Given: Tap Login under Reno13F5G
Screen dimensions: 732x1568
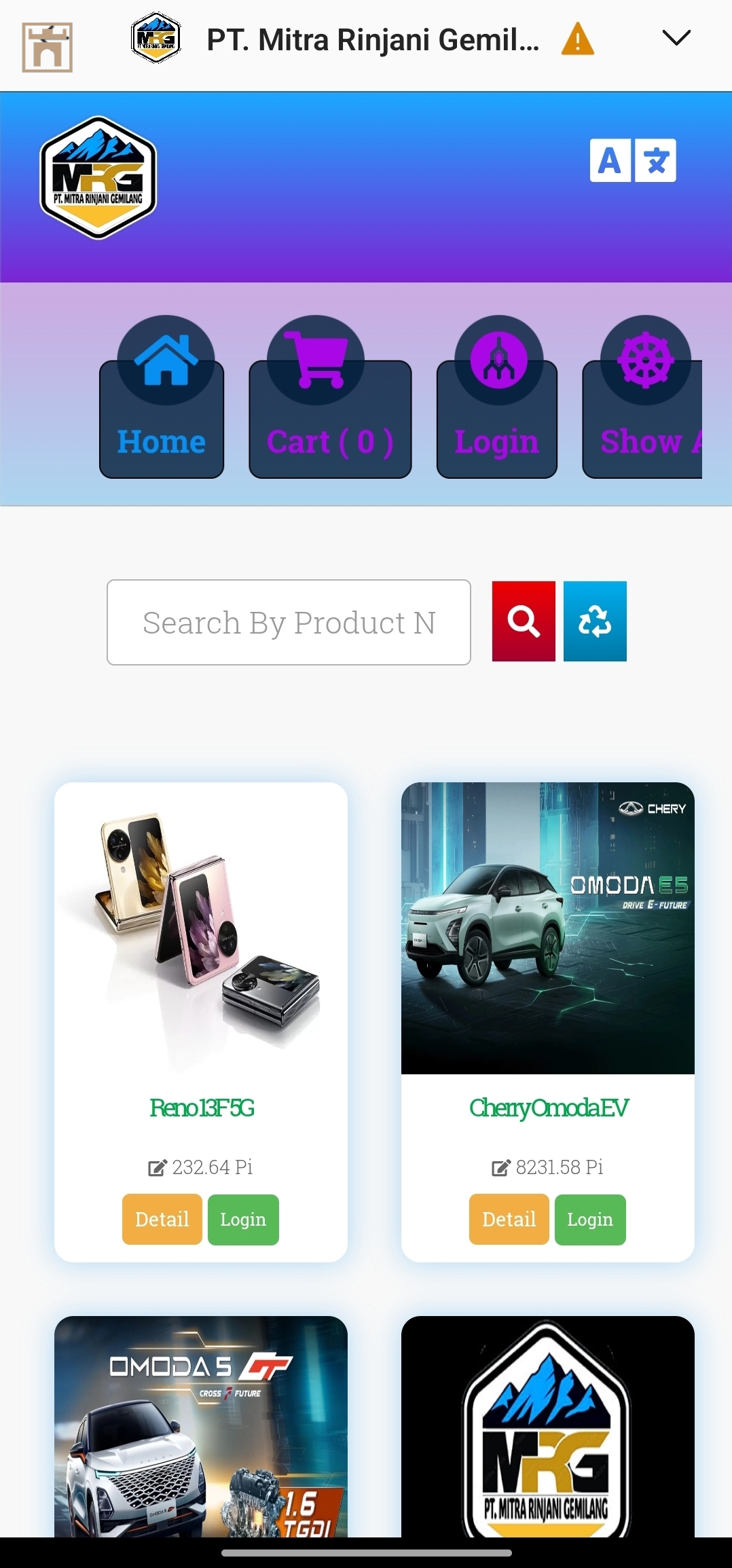Looking at the screenshot, I should click(x=243, y=1220).
